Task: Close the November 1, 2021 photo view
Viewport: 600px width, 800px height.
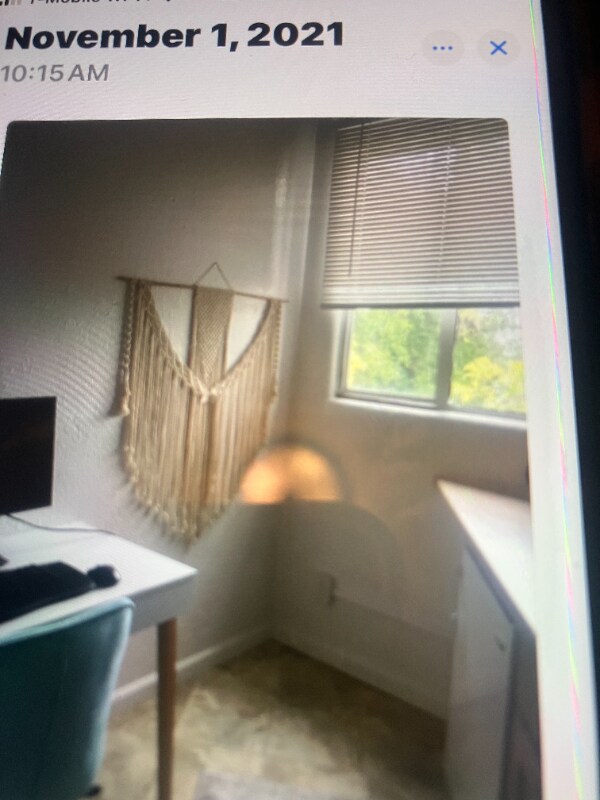Action: tap(498, 48)
